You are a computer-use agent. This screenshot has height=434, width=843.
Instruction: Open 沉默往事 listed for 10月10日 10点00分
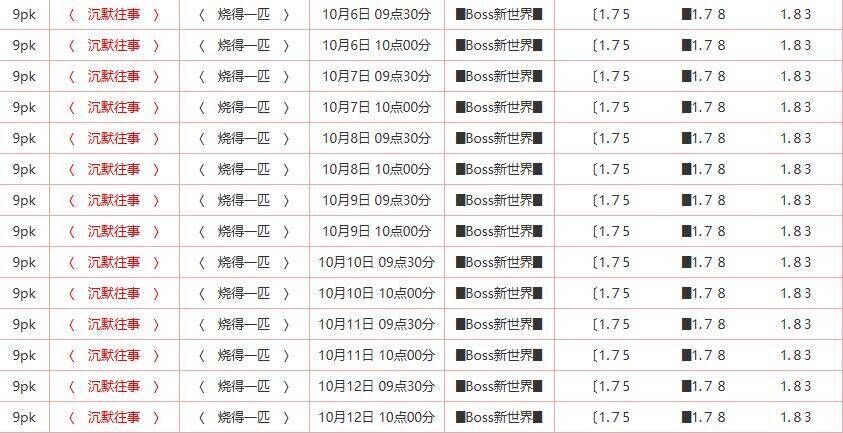(114, 294)
